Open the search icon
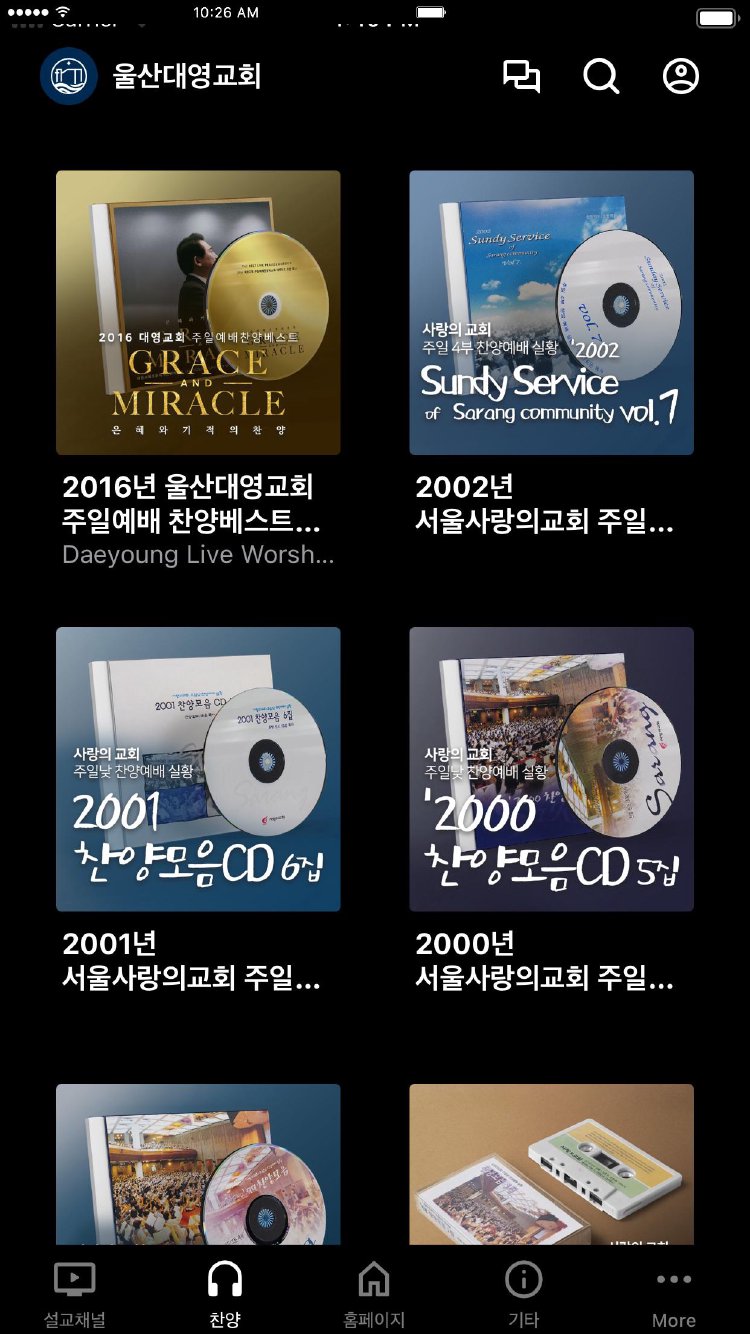This screenshot has height=1334, width=750. click(601, 77)
